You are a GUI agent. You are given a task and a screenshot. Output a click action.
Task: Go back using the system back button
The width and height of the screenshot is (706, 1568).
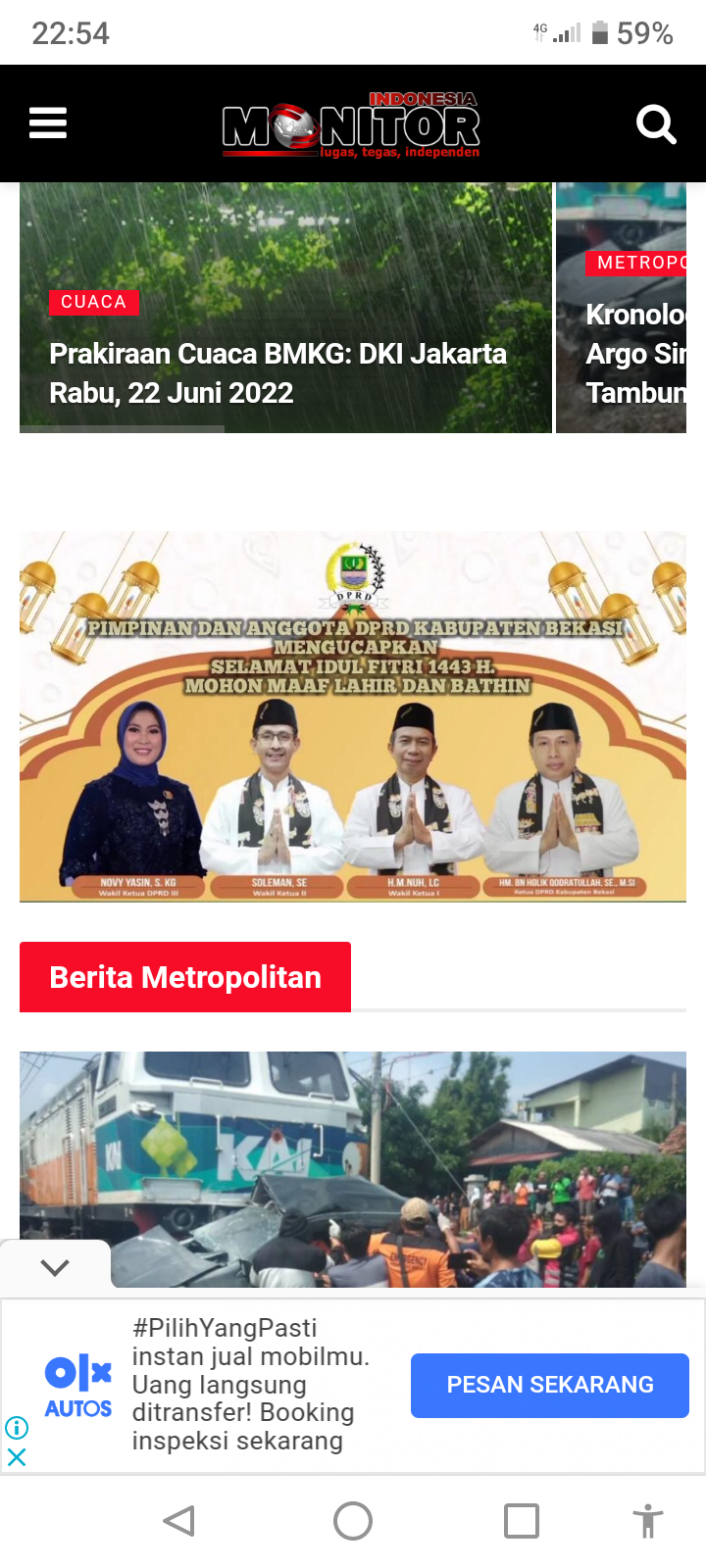pos(179,1521)
